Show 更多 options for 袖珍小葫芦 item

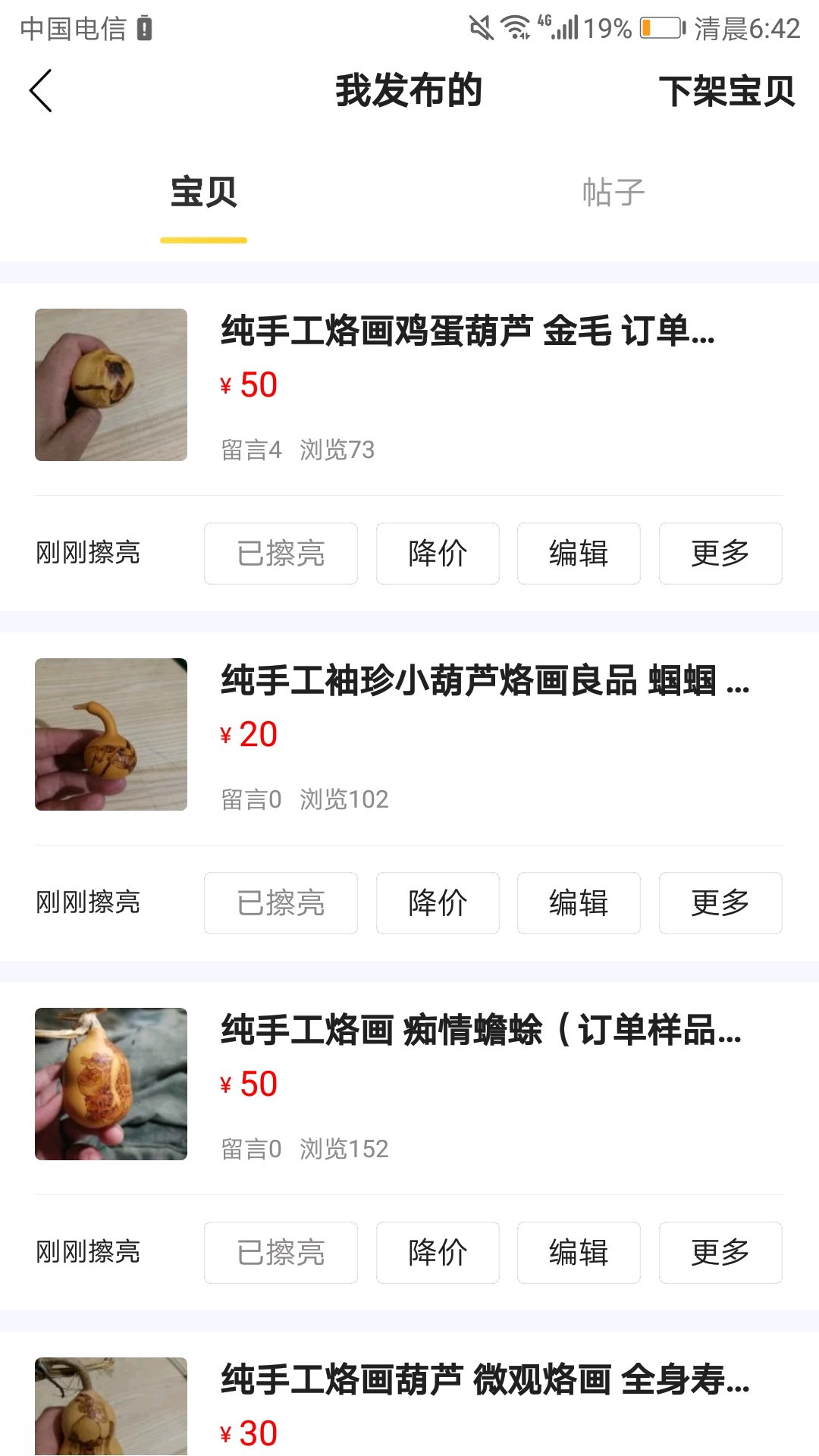720,903
